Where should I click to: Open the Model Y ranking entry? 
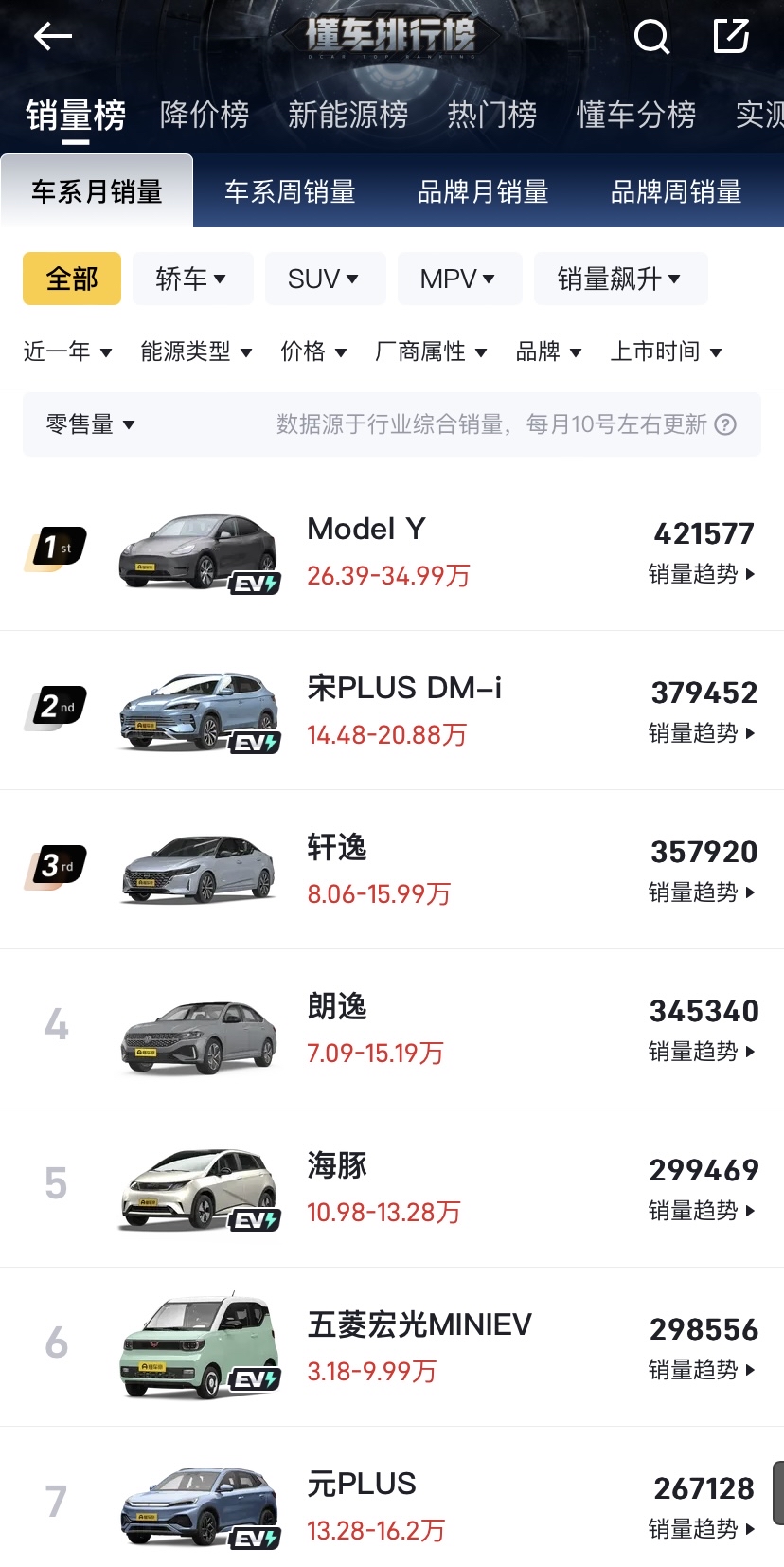pos(392,551)
